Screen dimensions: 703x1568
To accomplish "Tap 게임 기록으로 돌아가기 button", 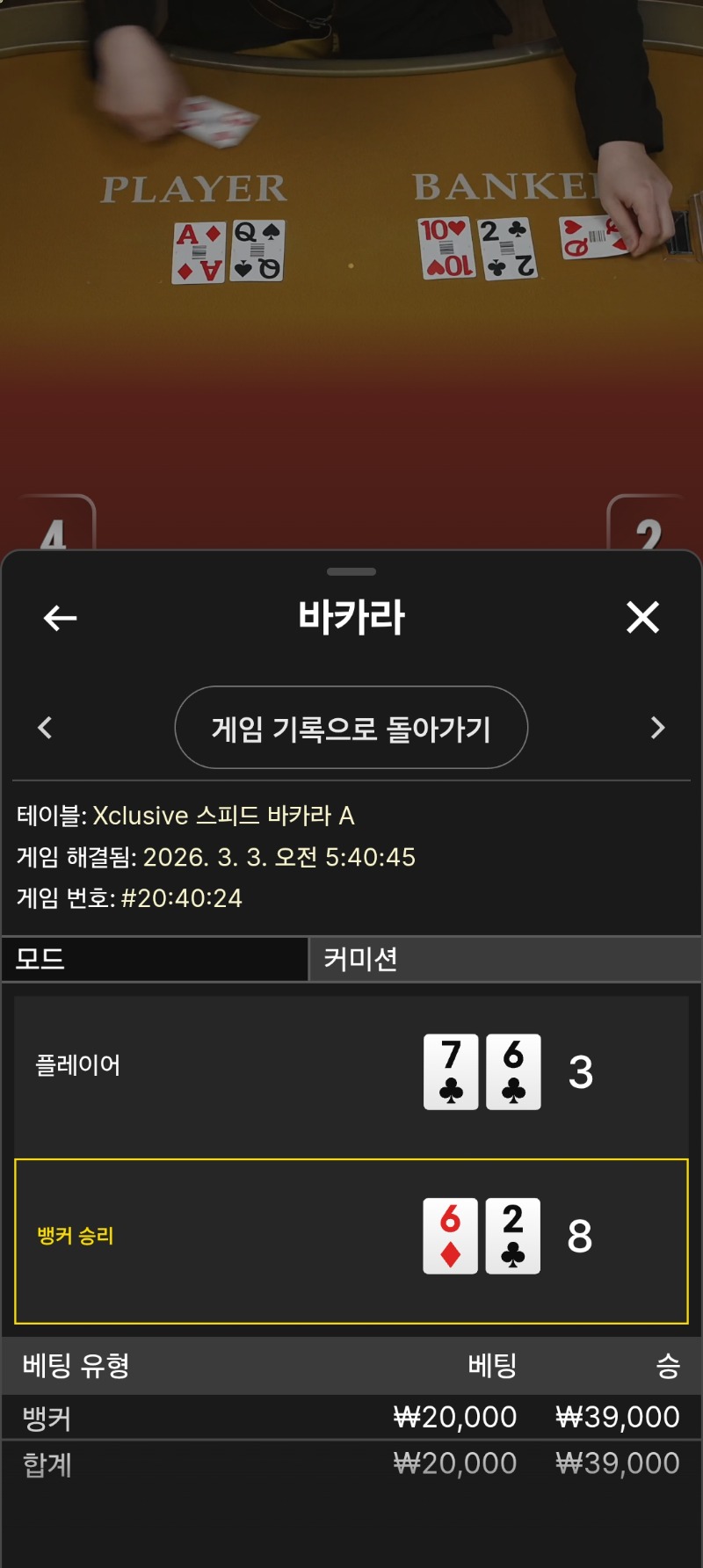I will pyautogui.click(x=351, y=728).
